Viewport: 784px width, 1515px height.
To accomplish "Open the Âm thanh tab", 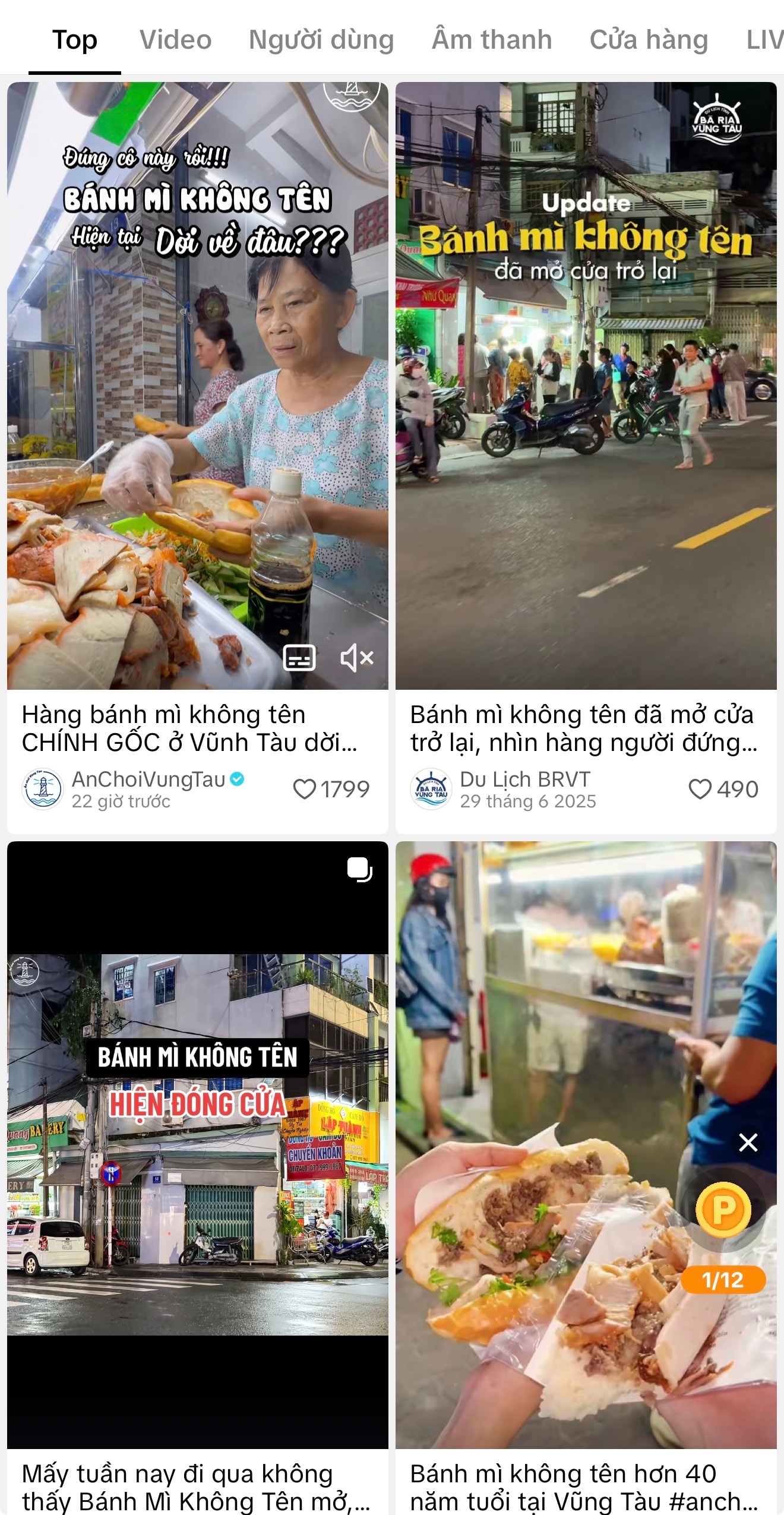I will (491, 40).
